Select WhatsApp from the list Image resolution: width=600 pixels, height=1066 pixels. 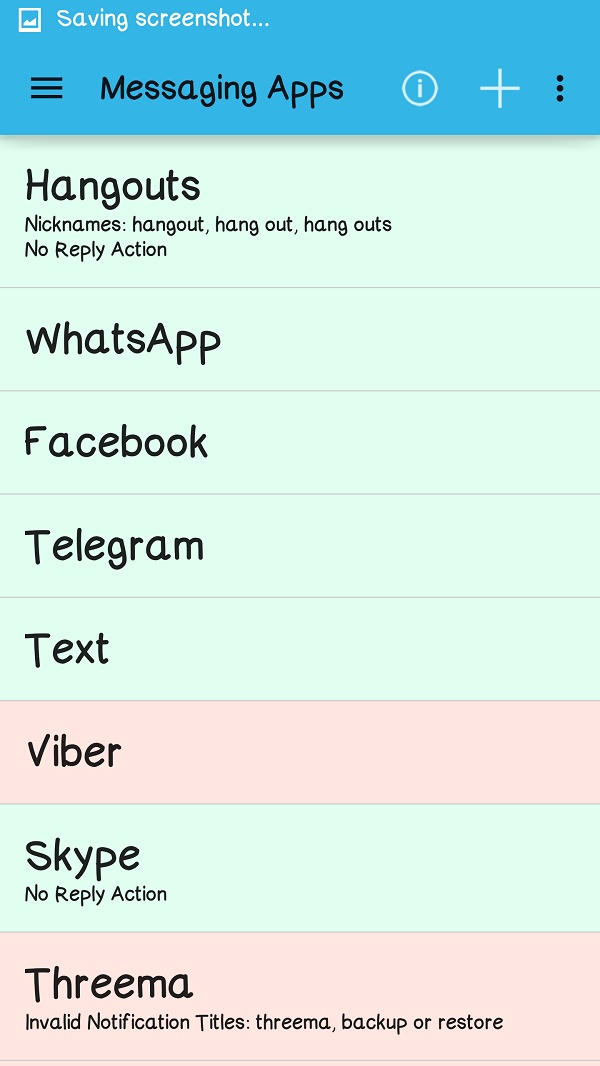(x=300, y=340)
